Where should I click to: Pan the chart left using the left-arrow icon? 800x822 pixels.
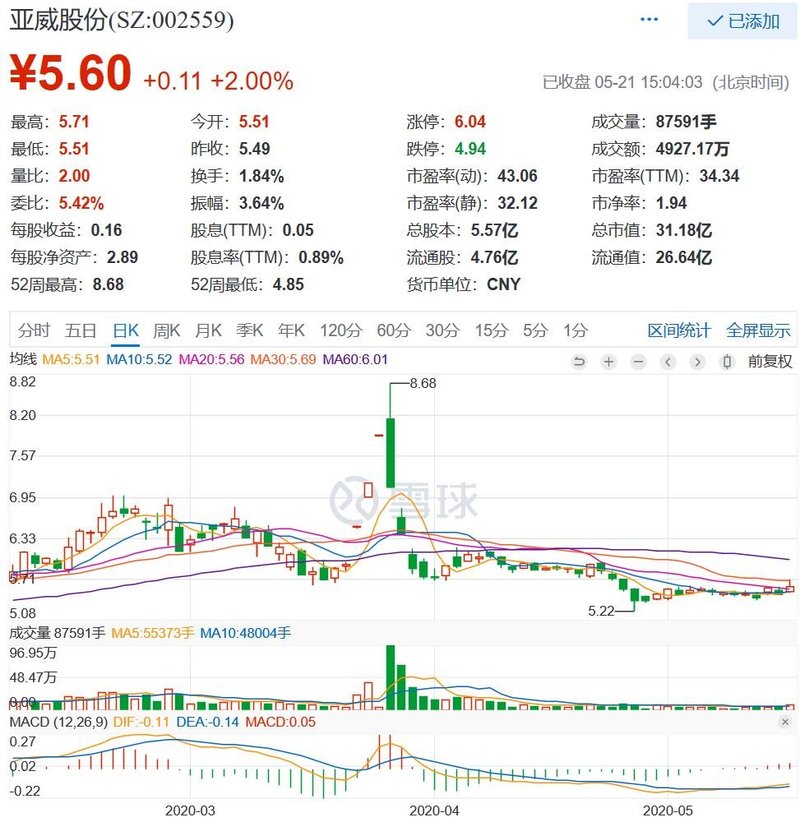[667, 361]
